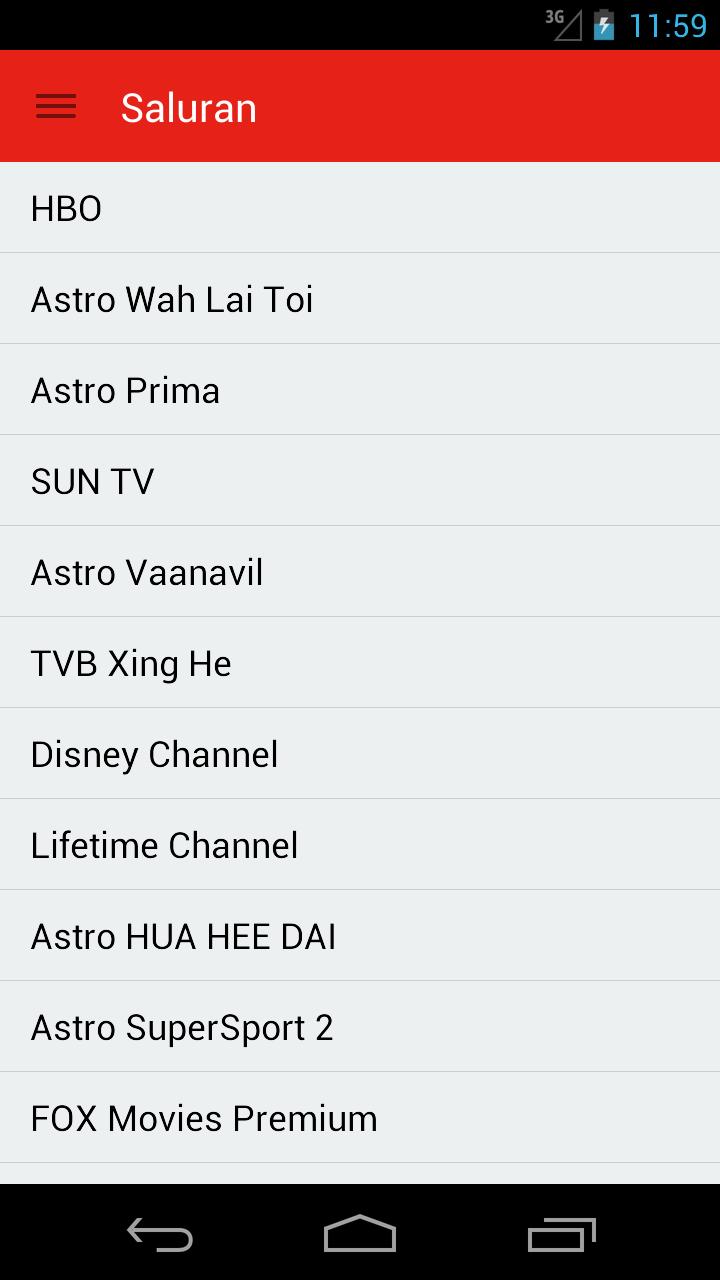
Task: Select the HBO channel
Action: coord(360,207)
